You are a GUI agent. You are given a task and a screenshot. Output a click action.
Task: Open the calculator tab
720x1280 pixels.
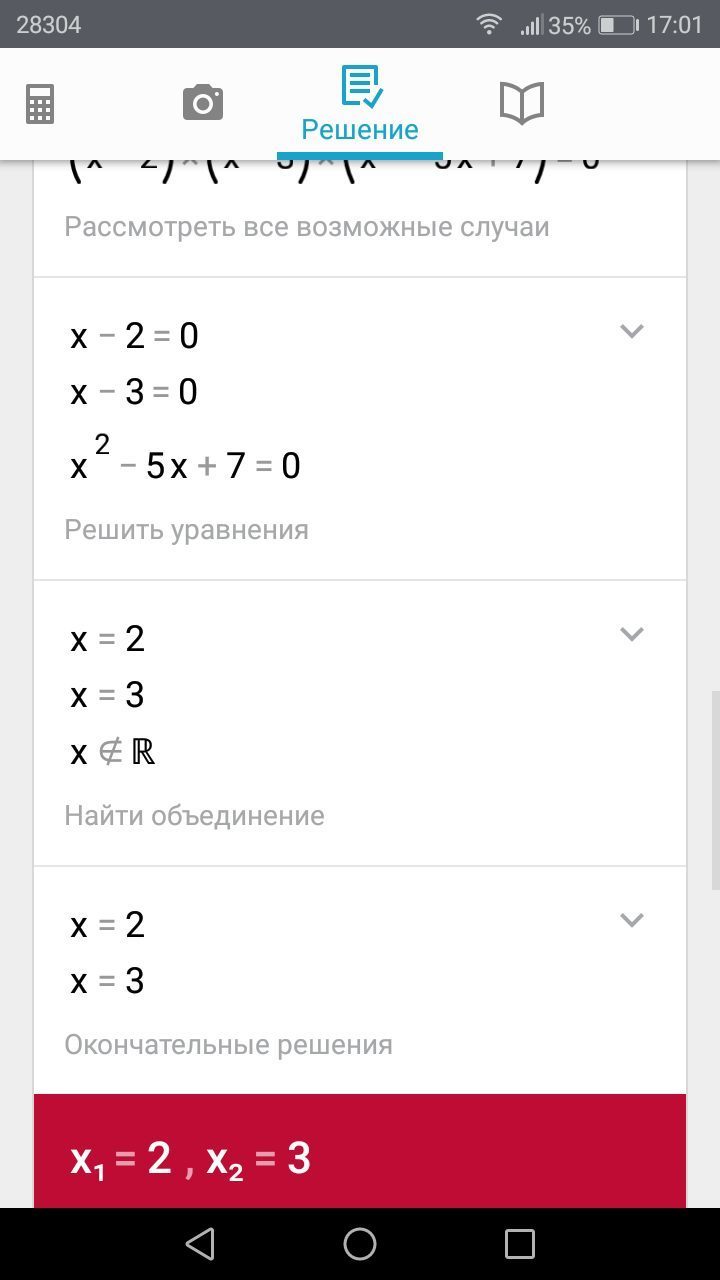click(x=40, y=103)
